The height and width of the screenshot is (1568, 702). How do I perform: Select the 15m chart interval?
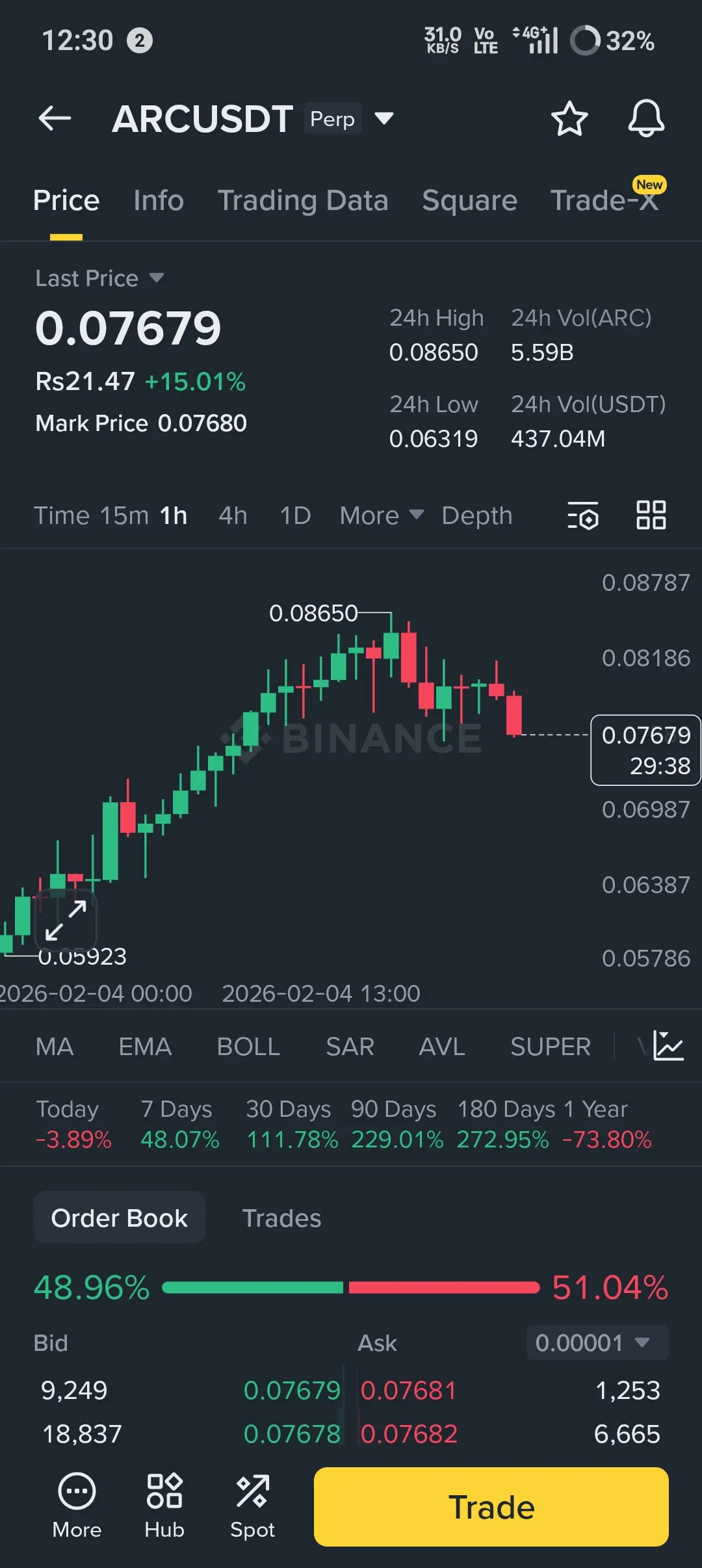click(x=124, y=516)
